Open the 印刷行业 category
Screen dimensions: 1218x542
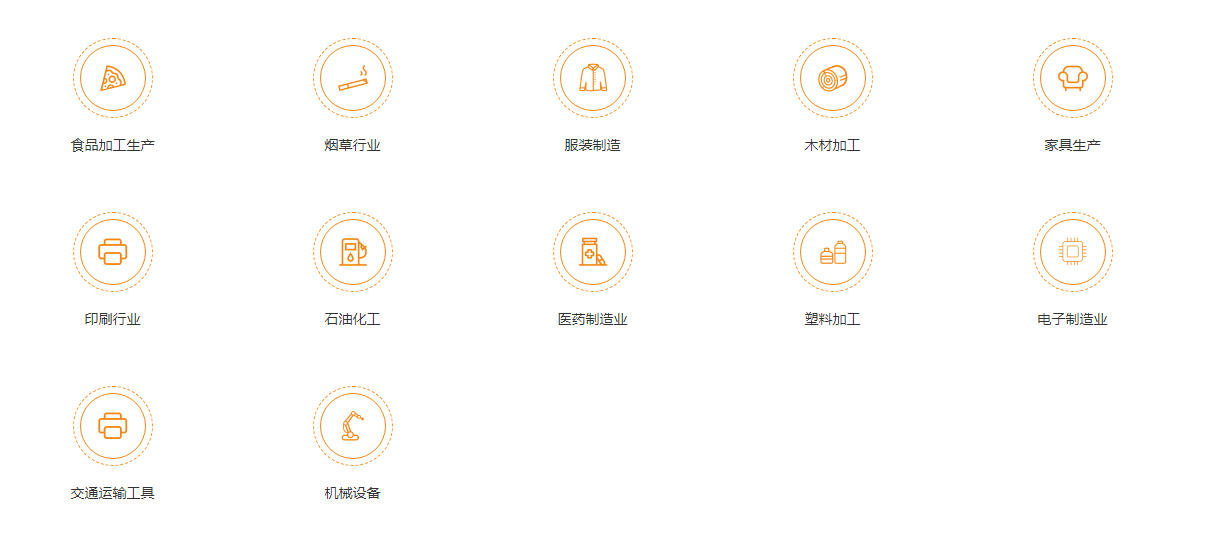[113, 252]
